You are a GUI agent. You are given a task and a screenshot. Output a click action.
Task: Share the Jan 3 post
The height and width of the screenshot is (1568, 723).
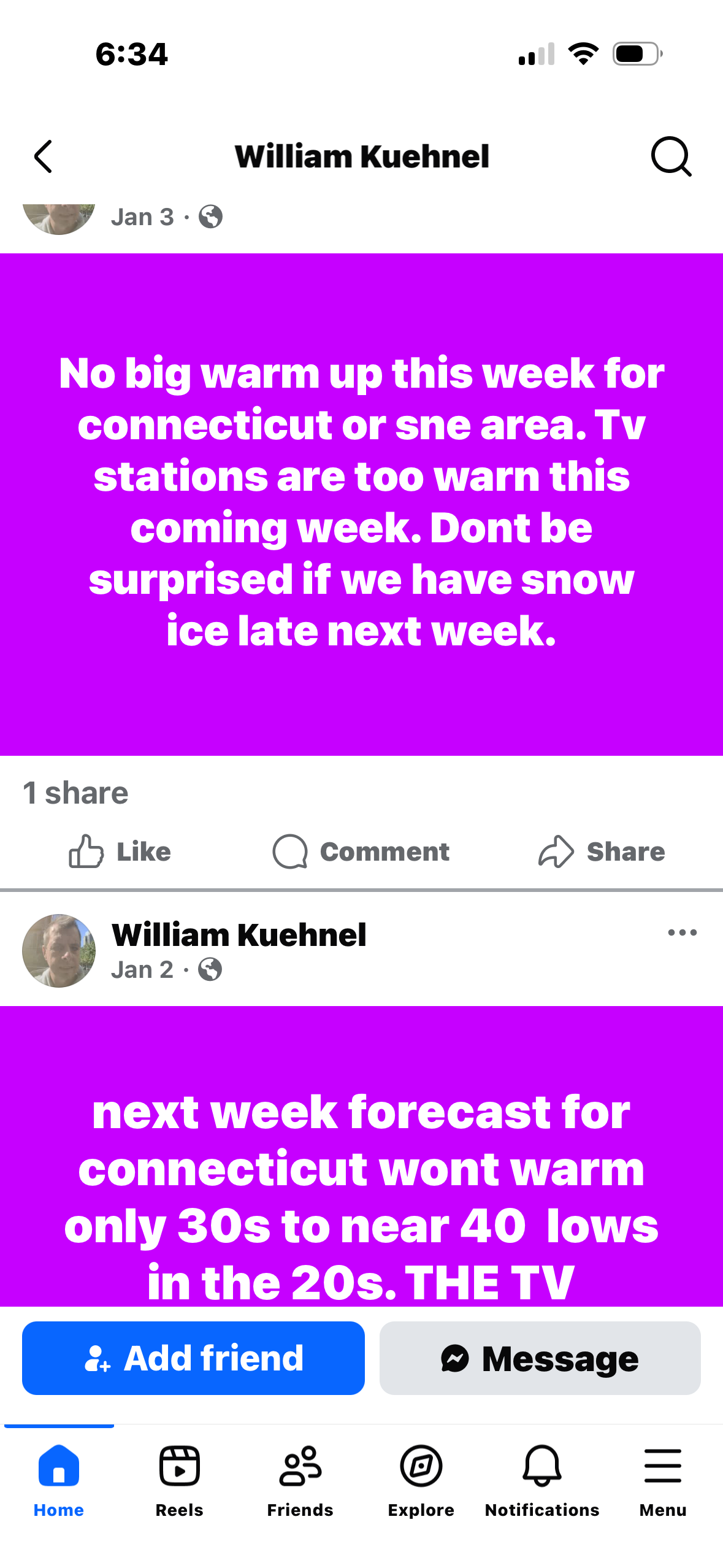click(x=602, y=851)
